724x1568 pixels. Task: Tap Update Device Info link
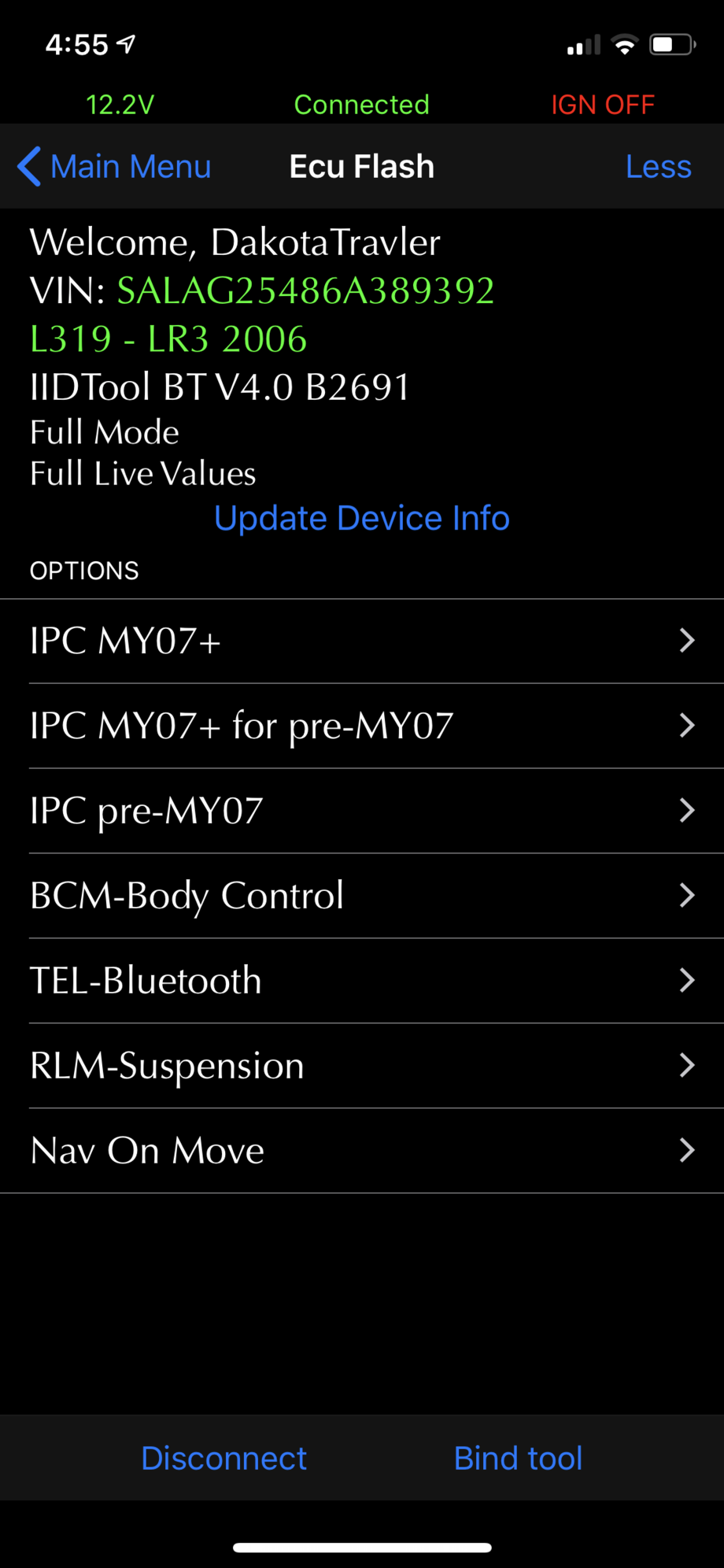362,518
